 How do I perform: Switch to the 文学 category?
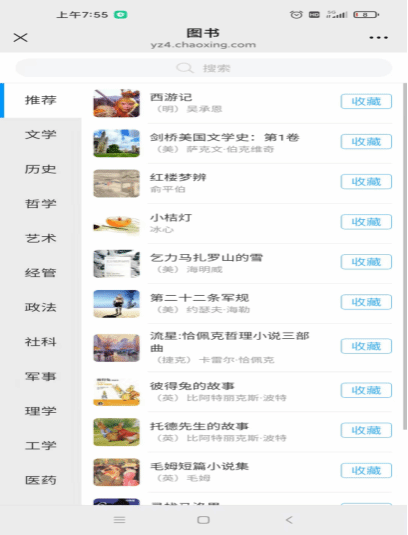[x=41, y=135]
